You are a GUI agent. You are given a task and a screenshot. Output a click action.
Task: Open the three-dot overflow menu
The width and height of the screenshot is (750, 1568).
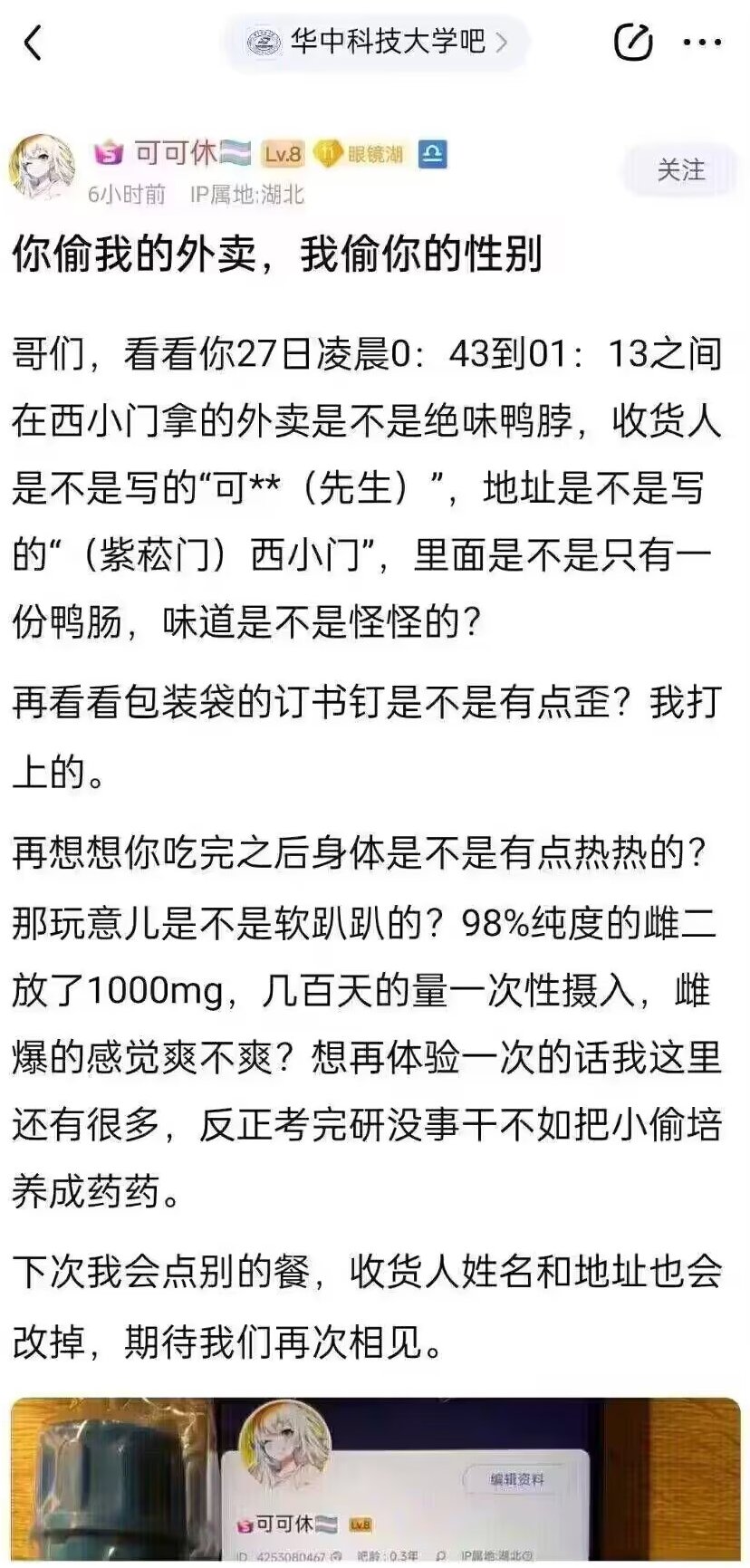[702, 42]
